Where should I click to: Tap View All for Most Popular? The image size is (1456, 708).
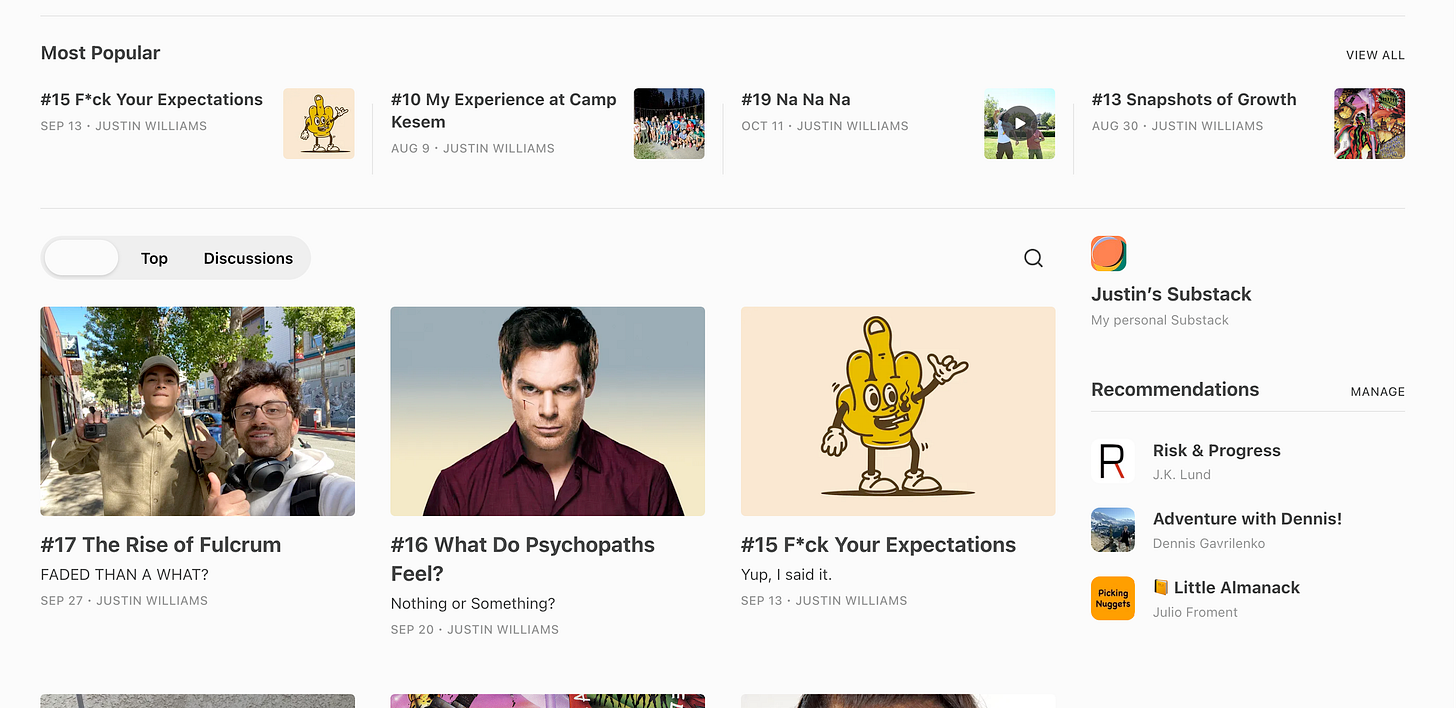(1375, 55)
